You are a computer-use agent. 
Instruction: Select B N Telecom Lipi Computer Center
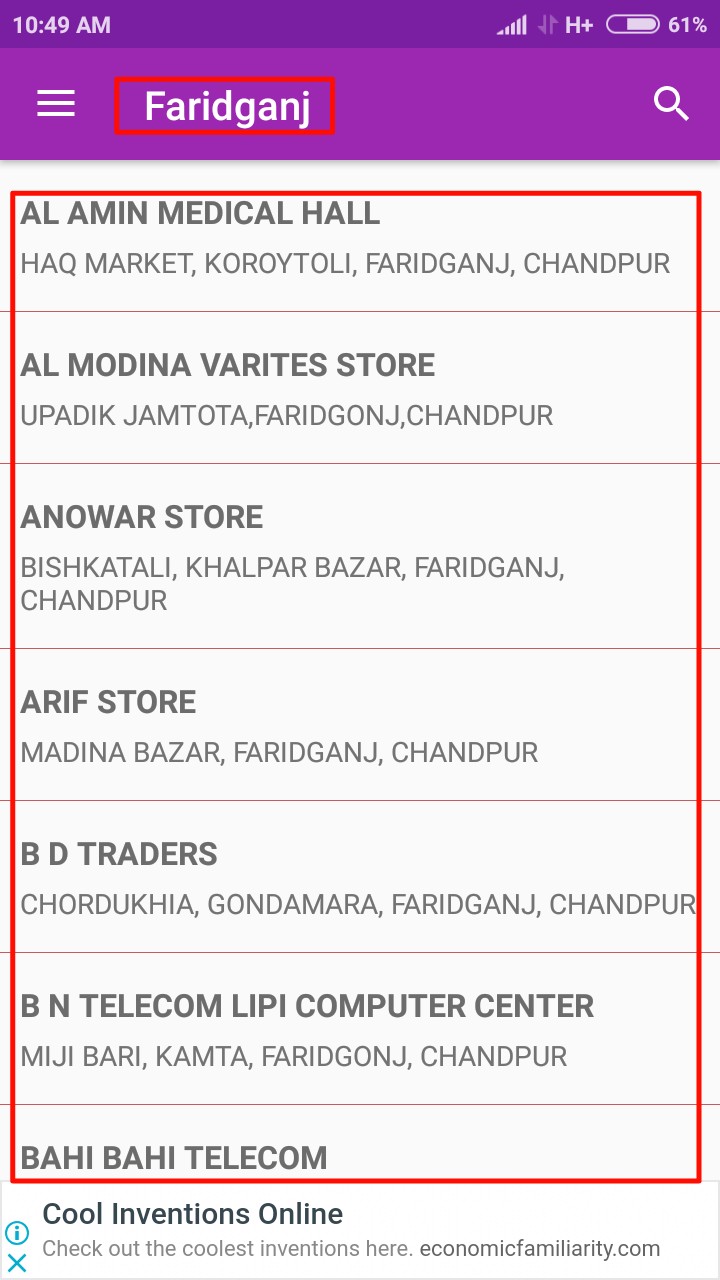point(360,1029)
